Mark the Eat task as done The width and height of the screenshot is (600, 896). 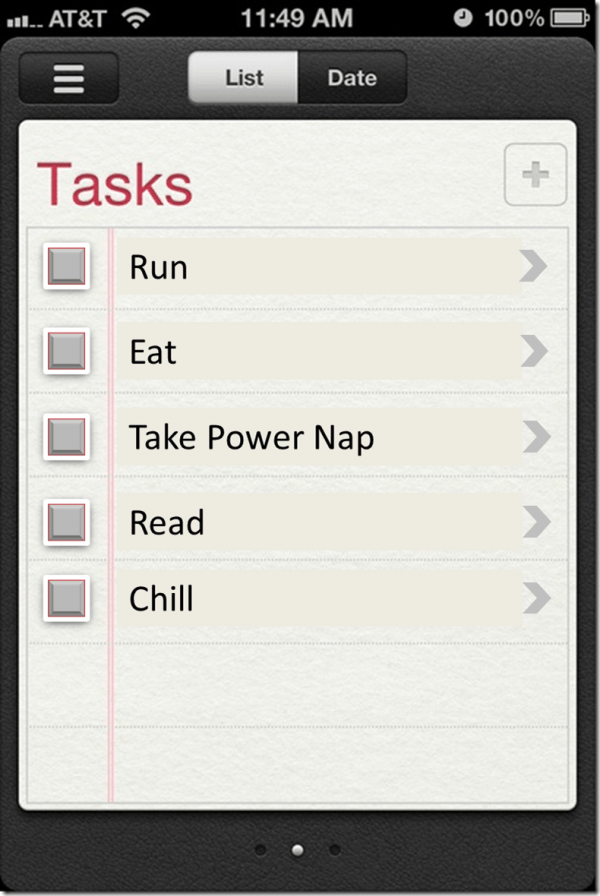click(67, 352)
